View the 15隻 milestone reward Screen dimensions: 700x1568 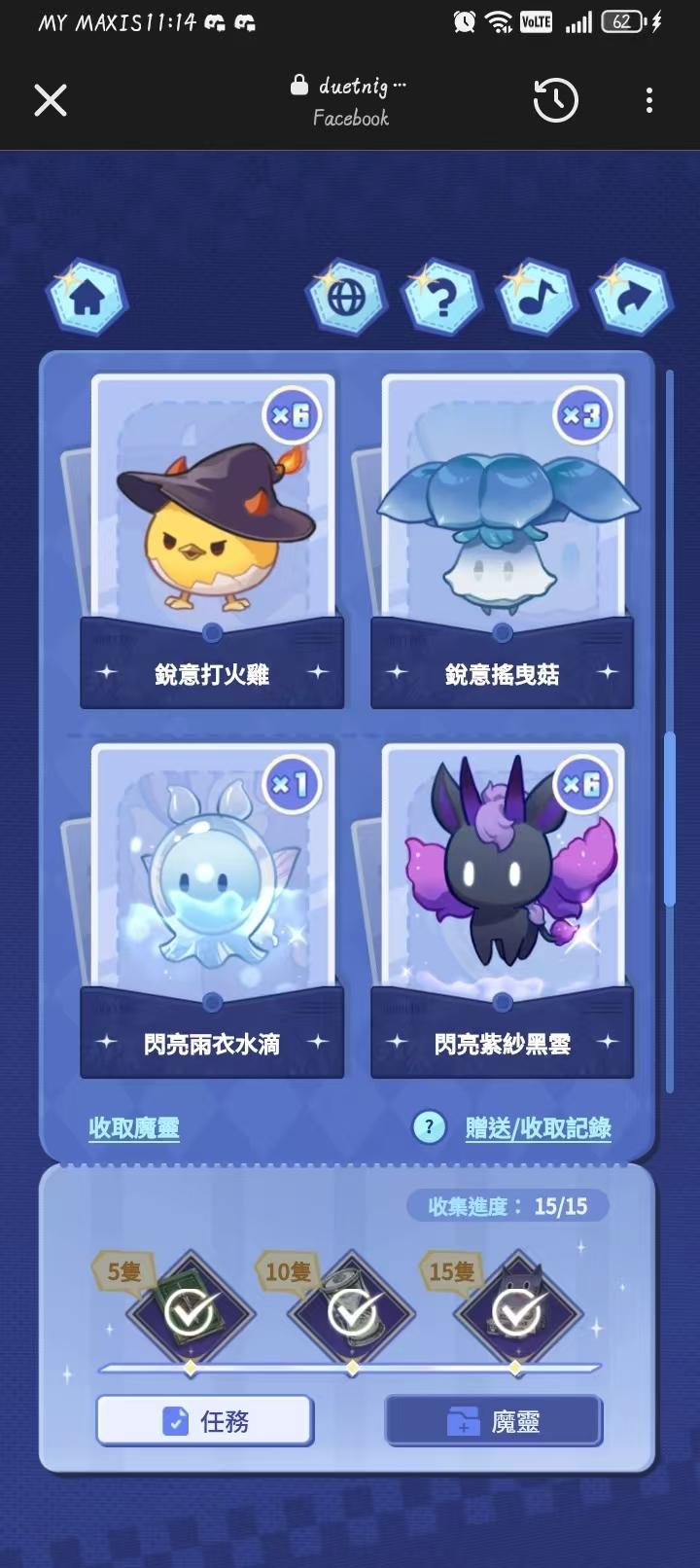517,1313
